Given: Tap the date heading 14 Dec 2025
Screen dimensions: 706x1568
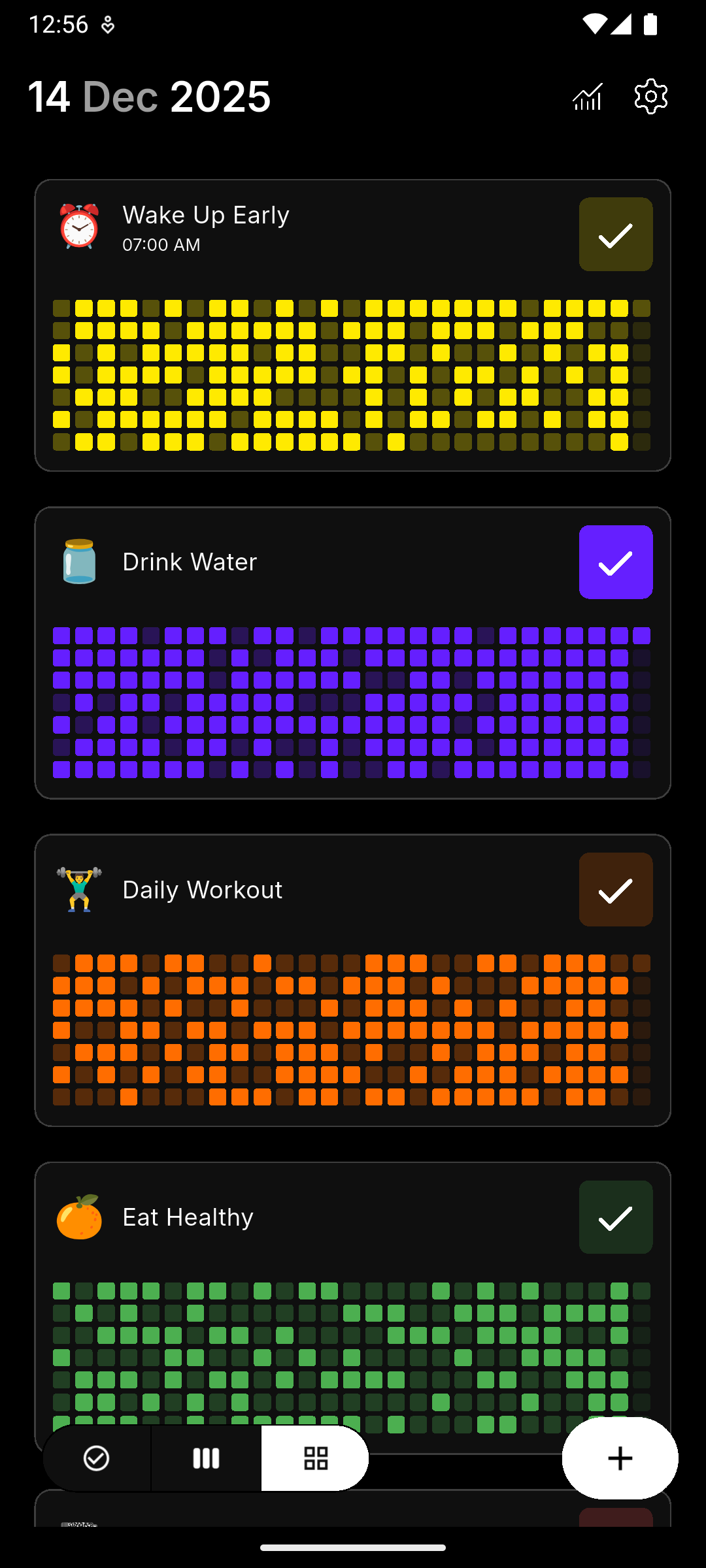Looking at the screenshot, I should click(150, 96).
